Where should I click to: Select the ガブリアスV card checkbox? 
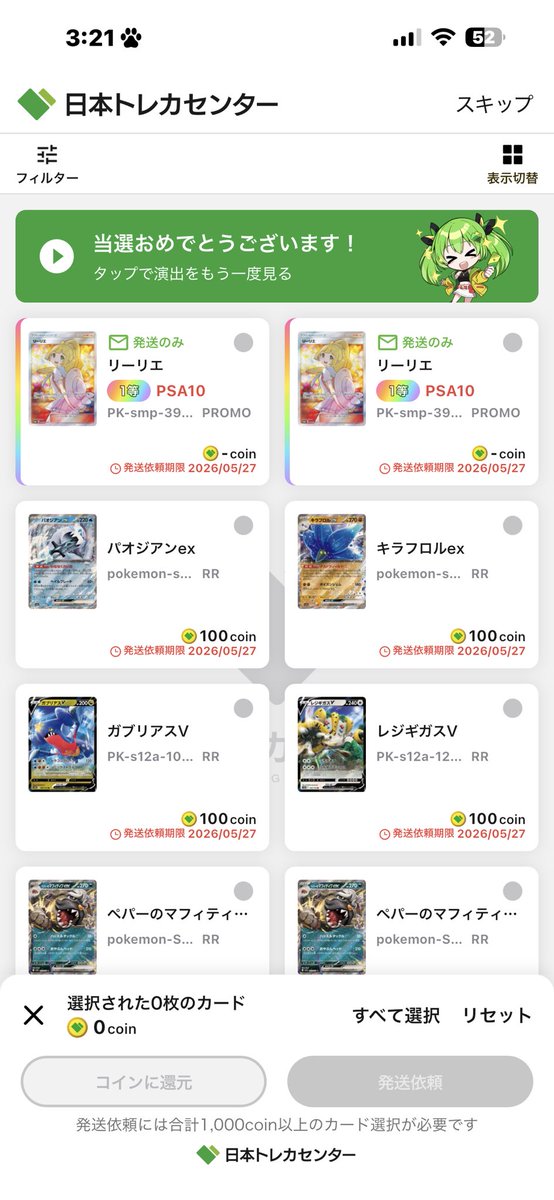point(243,709)
